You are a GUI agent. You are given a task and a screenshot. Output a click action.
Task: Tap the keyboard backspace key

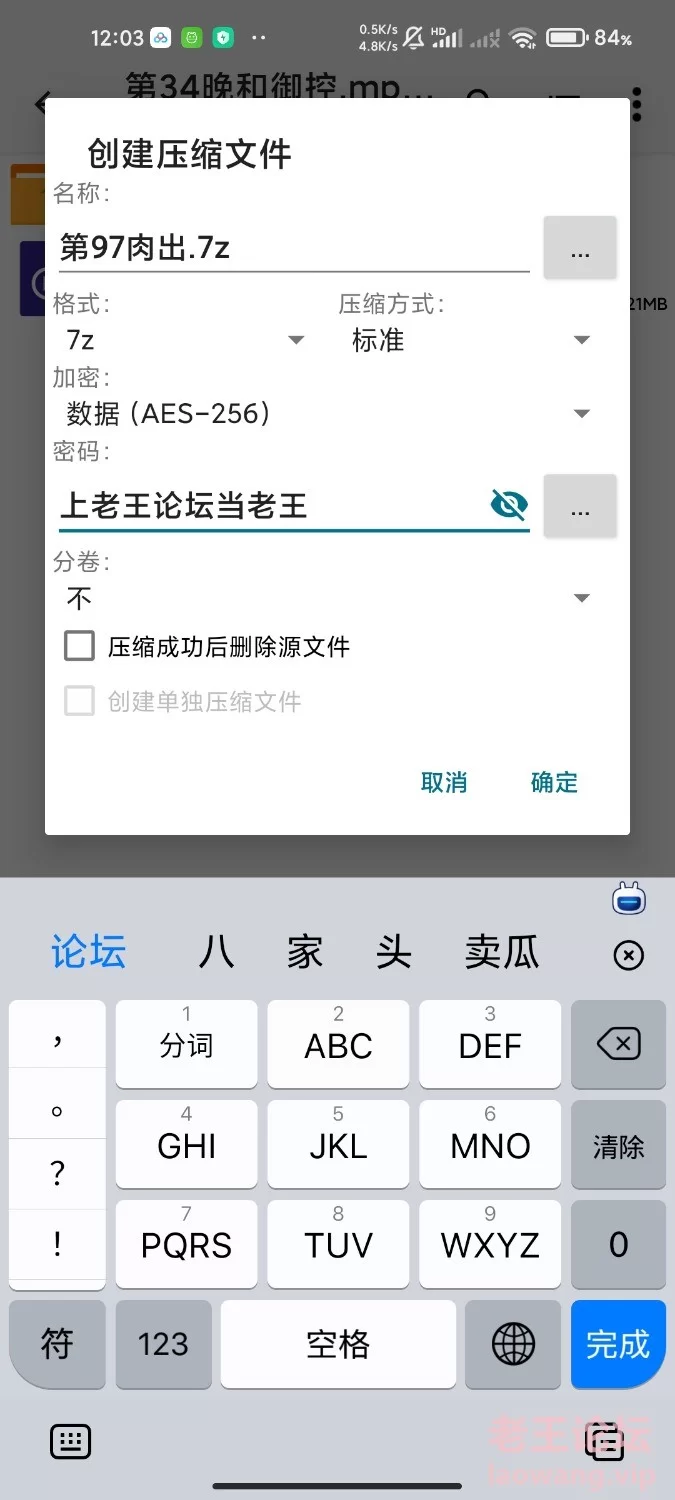[x=618, y=1045]
